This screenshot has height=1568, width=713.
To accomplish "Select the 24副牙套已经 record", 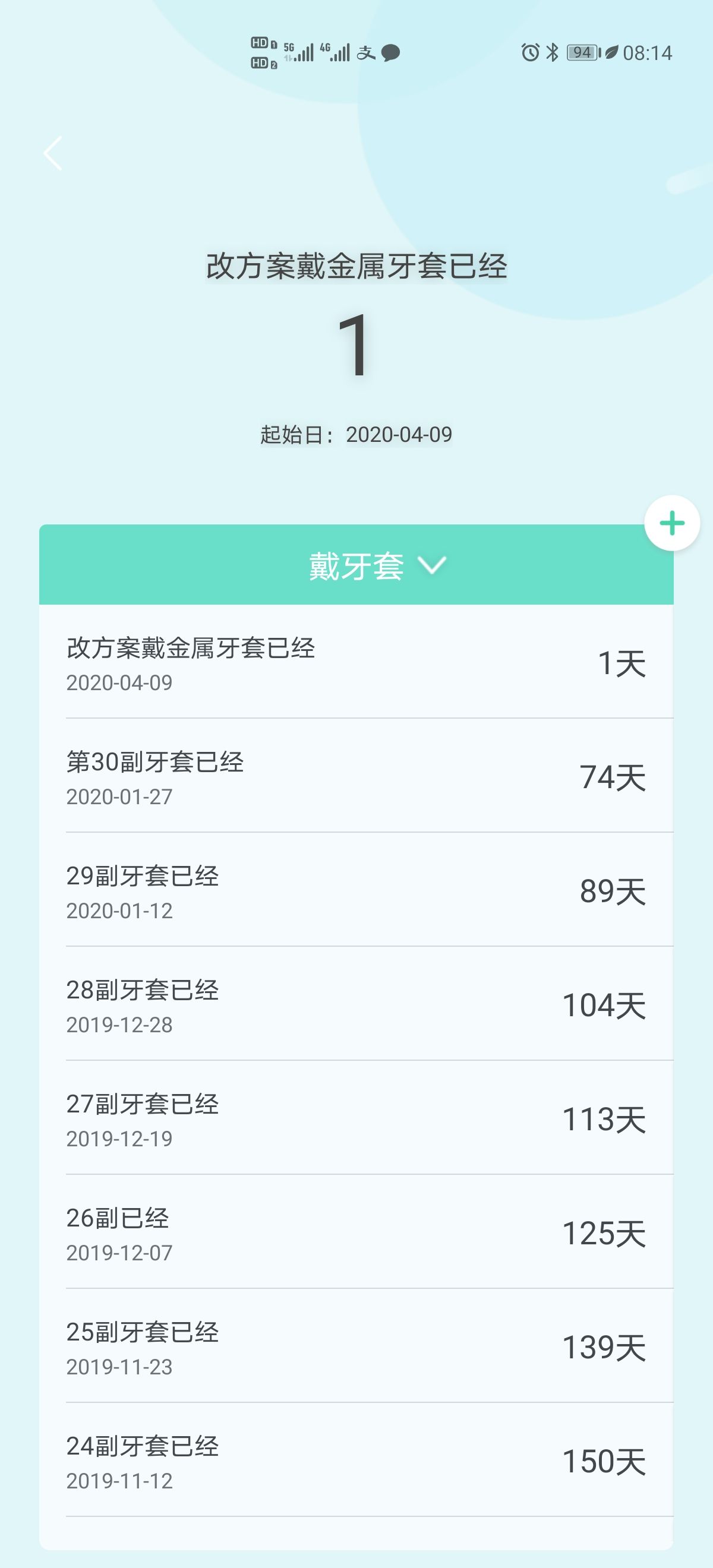I will pos(356,1460).
